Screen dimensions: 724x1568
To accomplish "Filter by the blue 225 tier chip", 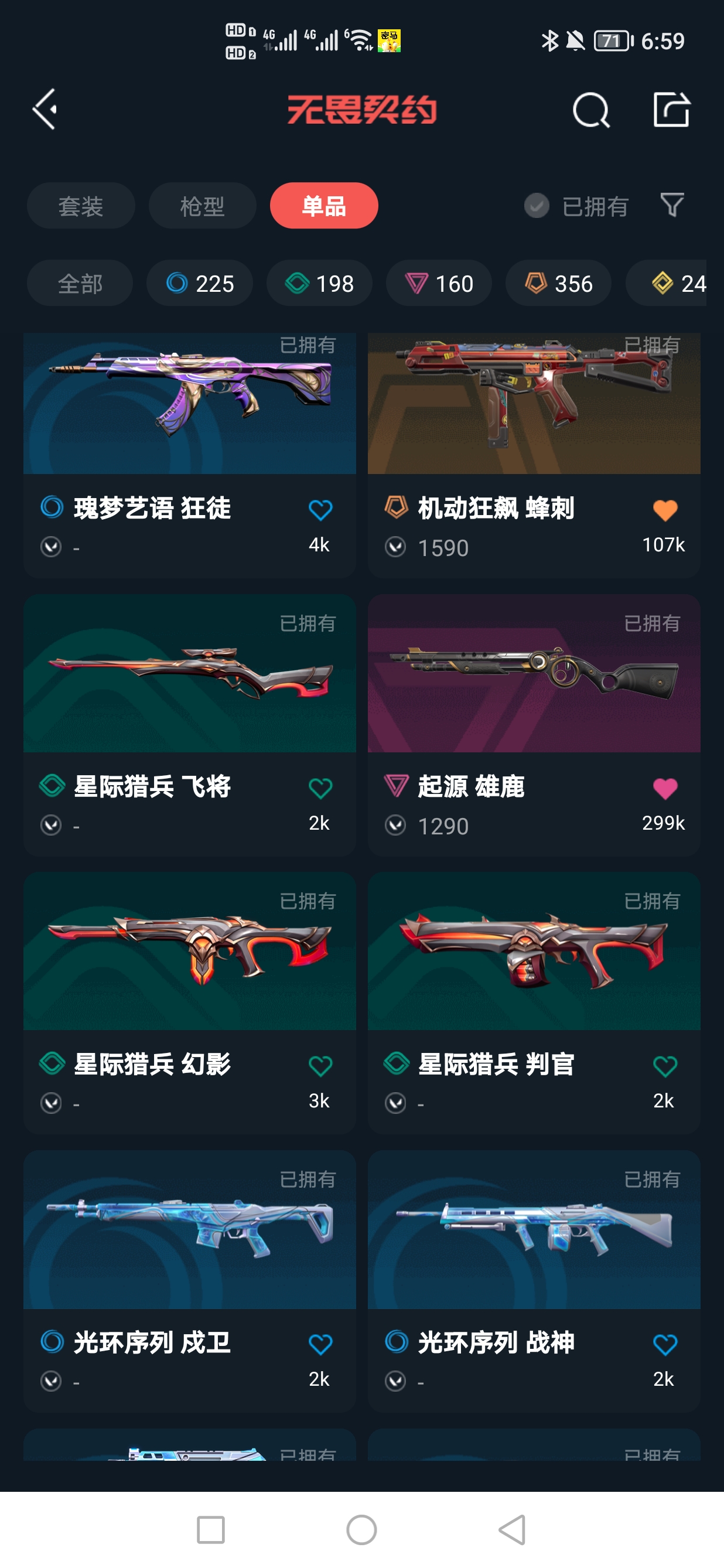I will click(200, 283).
